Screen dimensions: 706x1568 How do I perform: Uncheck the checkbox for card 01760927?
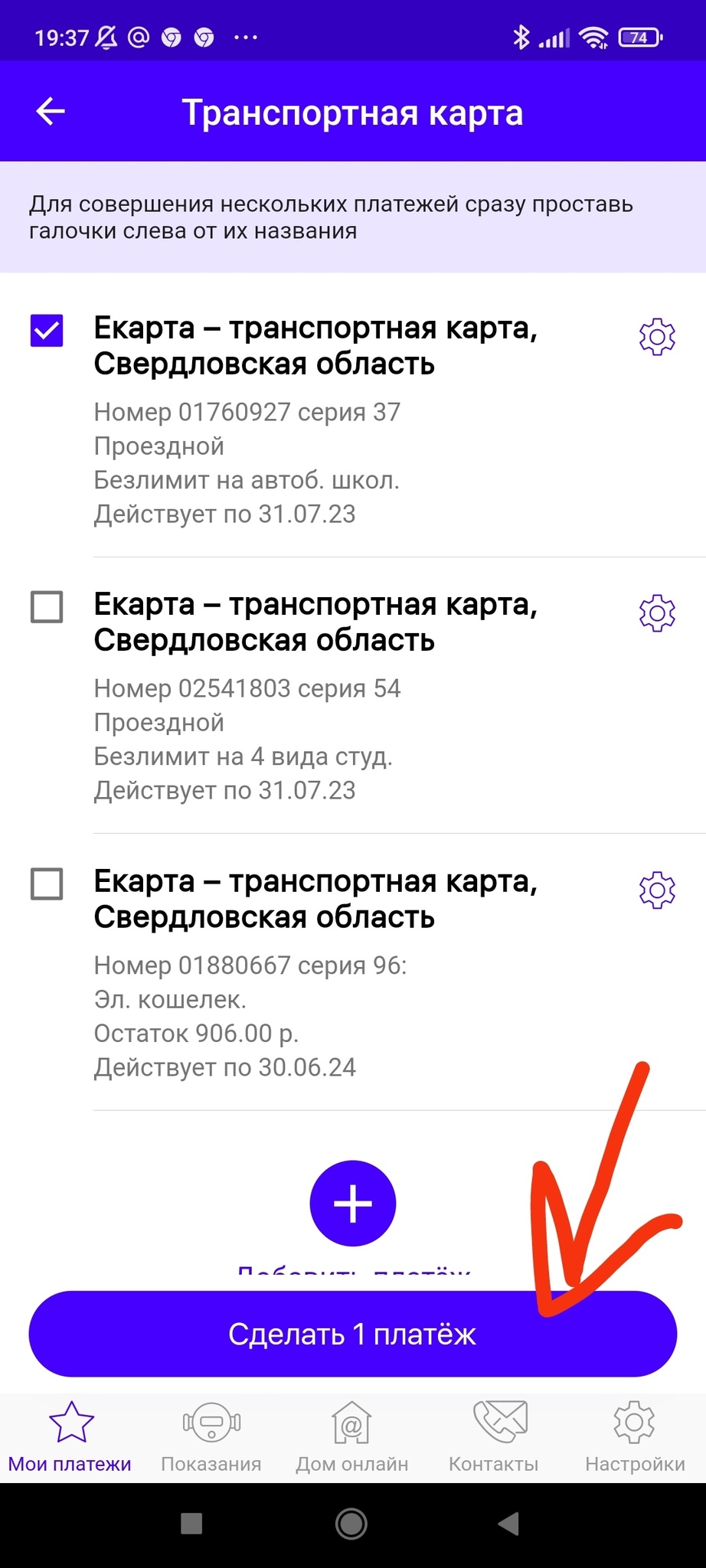(x=47, y=329)
